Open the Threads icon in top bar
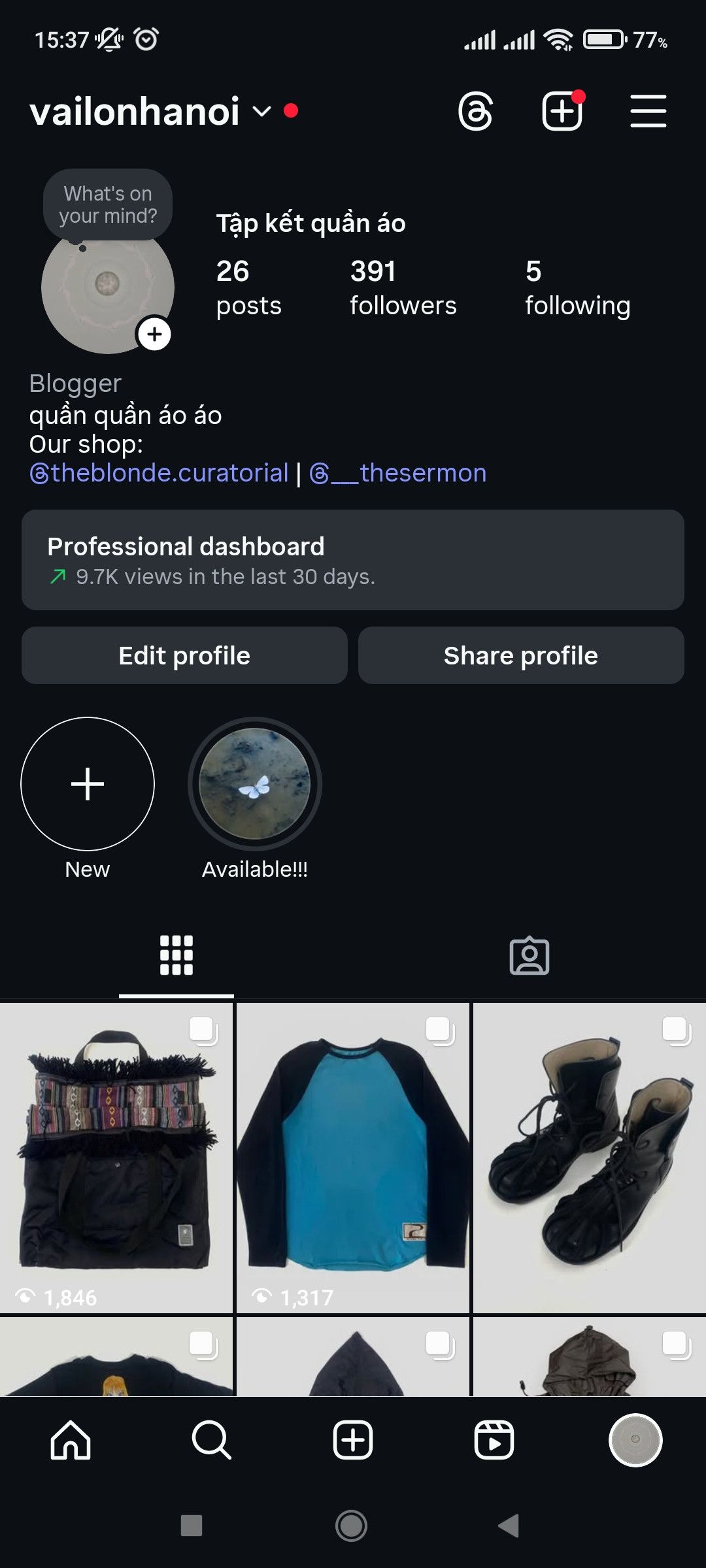 click(475, 112)
